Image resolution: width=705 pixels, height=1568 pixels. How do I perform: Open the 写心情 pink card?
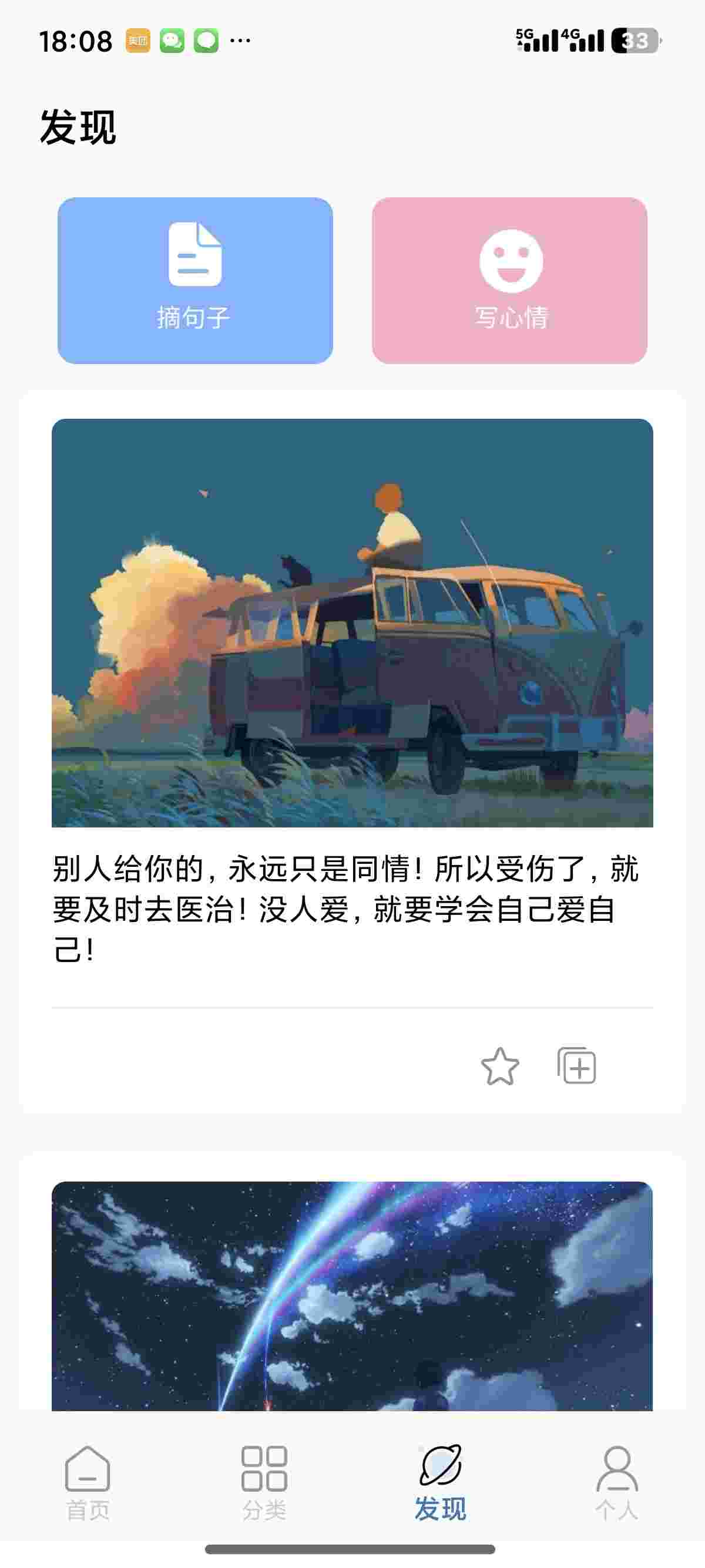(509, 280)
